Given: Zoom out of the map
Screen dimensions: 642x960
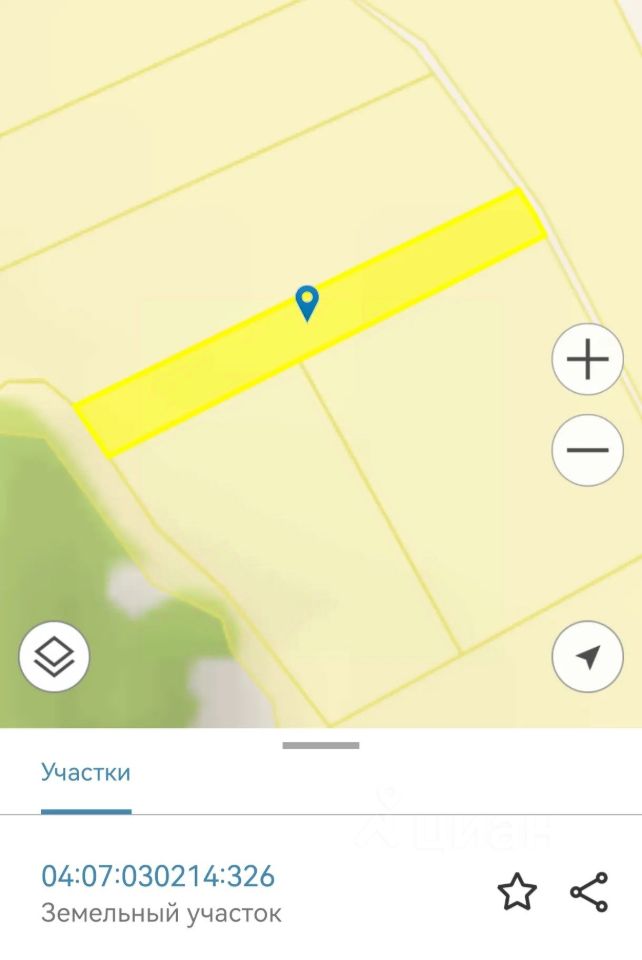Looking at the screenshot, I should coord(588,450).
